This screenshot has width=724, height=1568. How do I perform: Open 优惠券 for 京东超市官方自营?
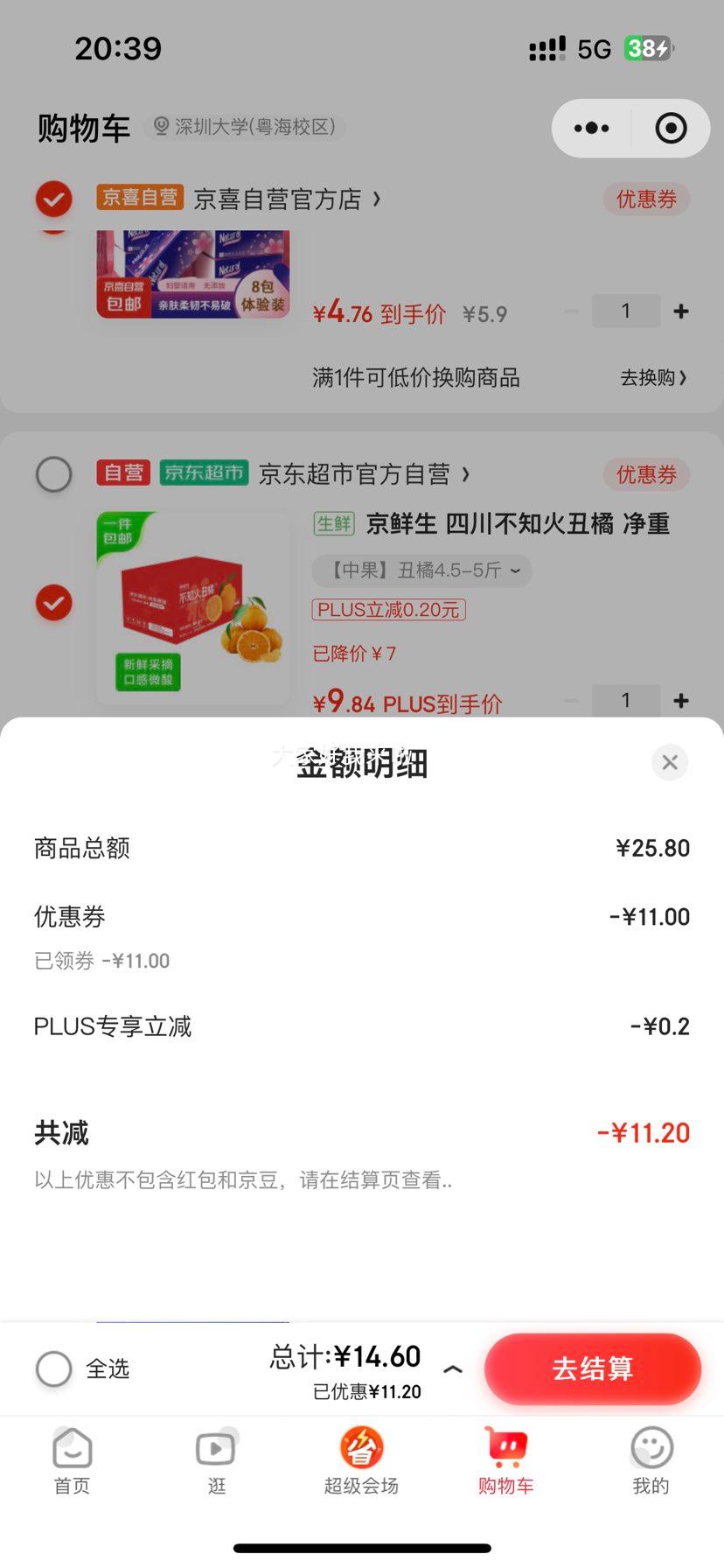coord(646,474)
